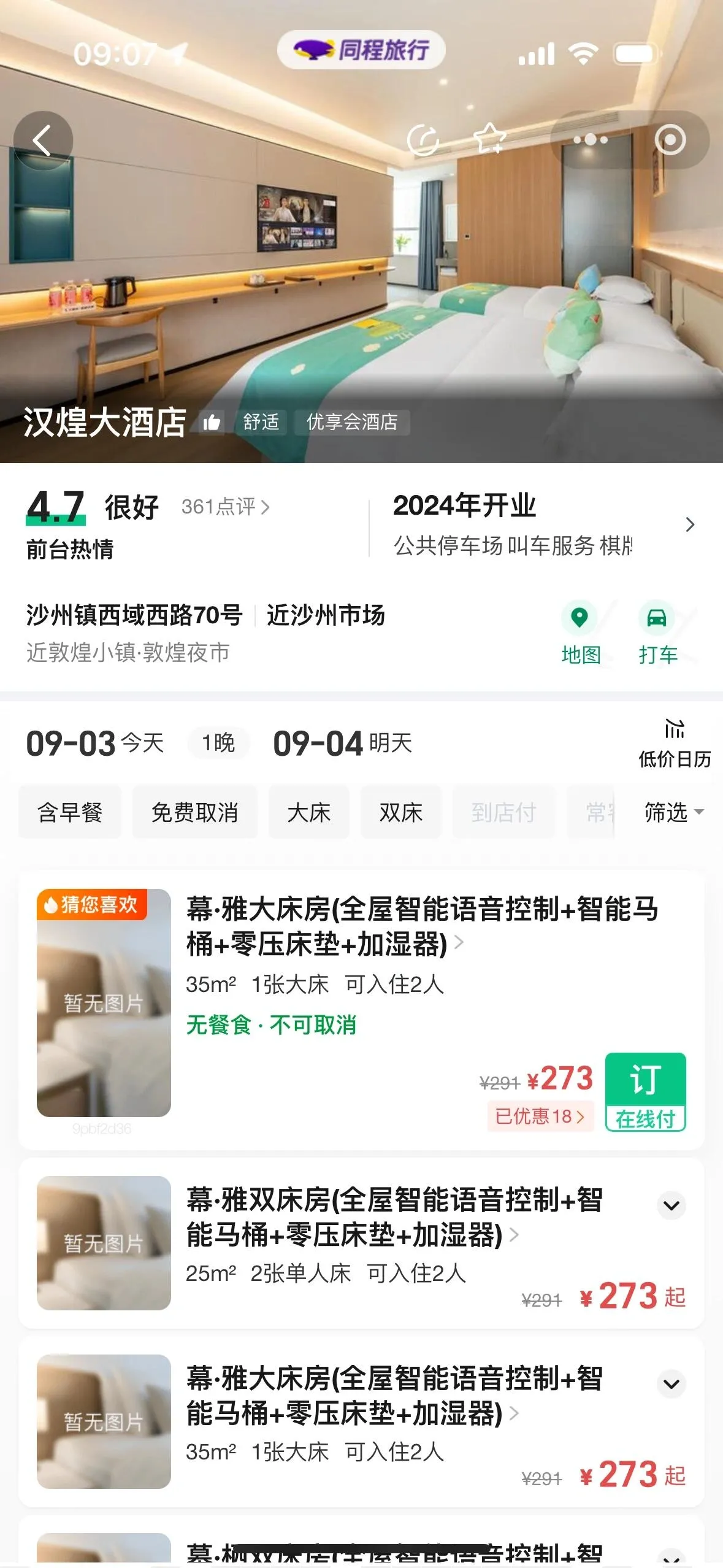
Task: Add hotel to favorites with star icon
Action: 489,139
